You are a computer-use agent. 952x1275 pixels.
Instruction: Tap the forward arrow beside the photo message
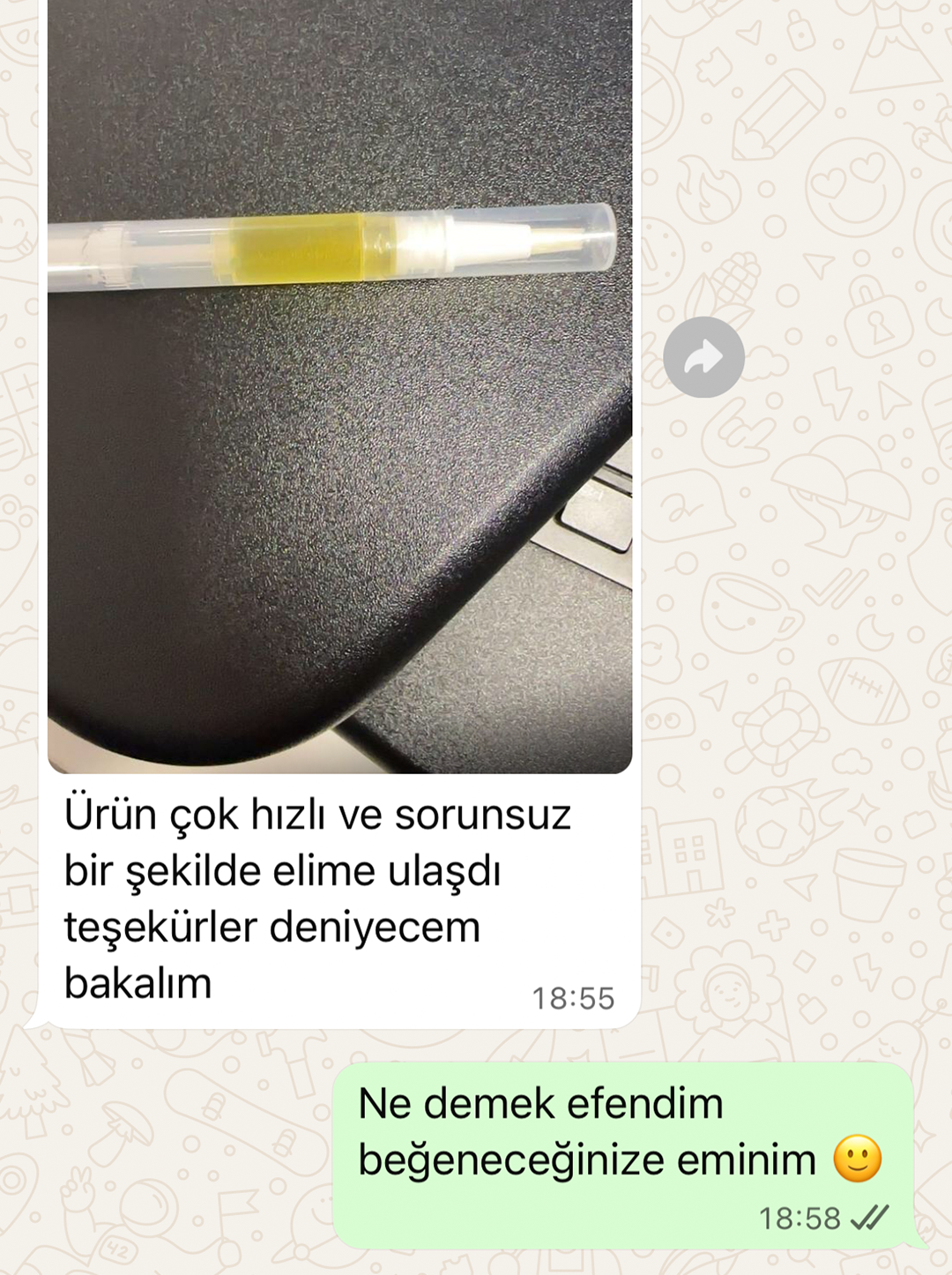703,357
